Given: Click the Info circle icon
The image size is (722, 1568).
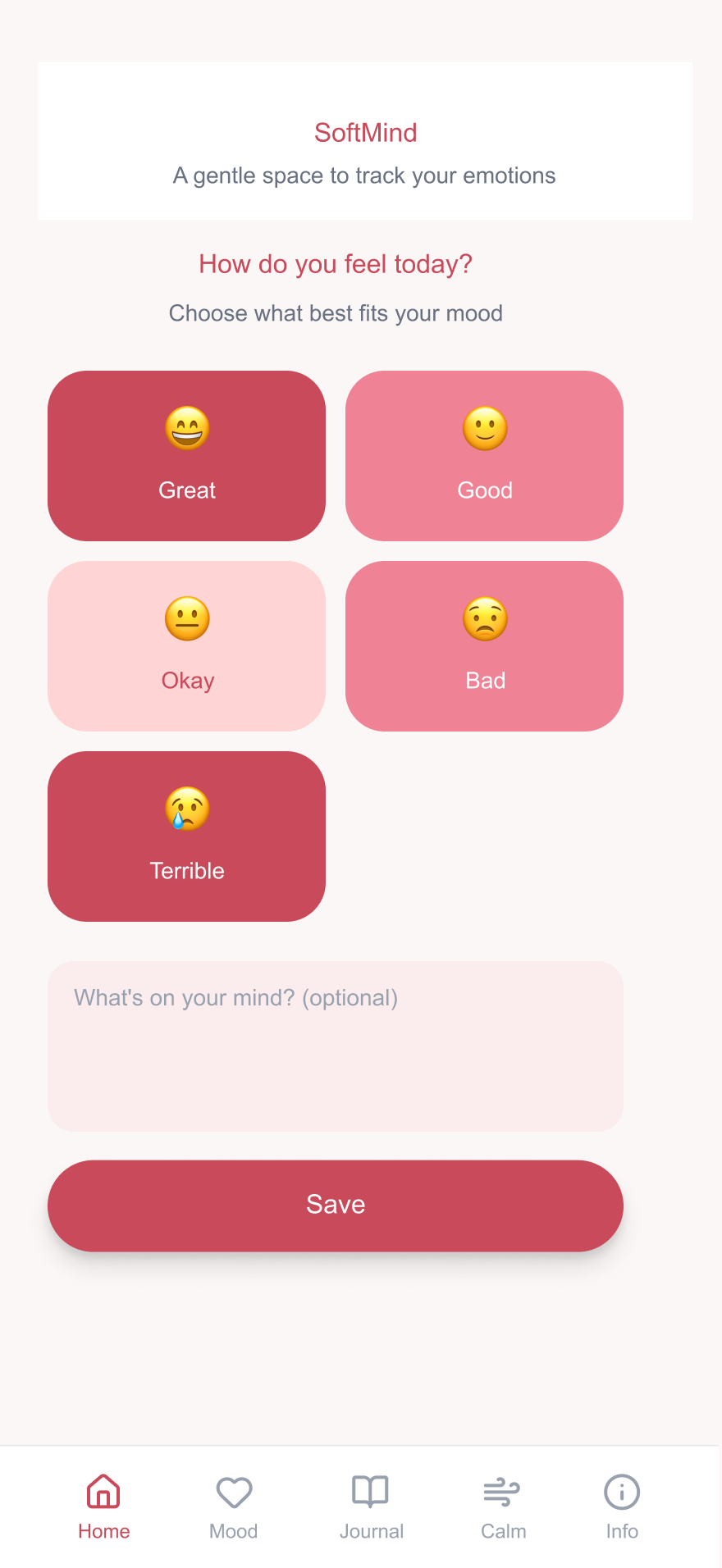Looking at the screenshot, I should [x=621, y=1493].
